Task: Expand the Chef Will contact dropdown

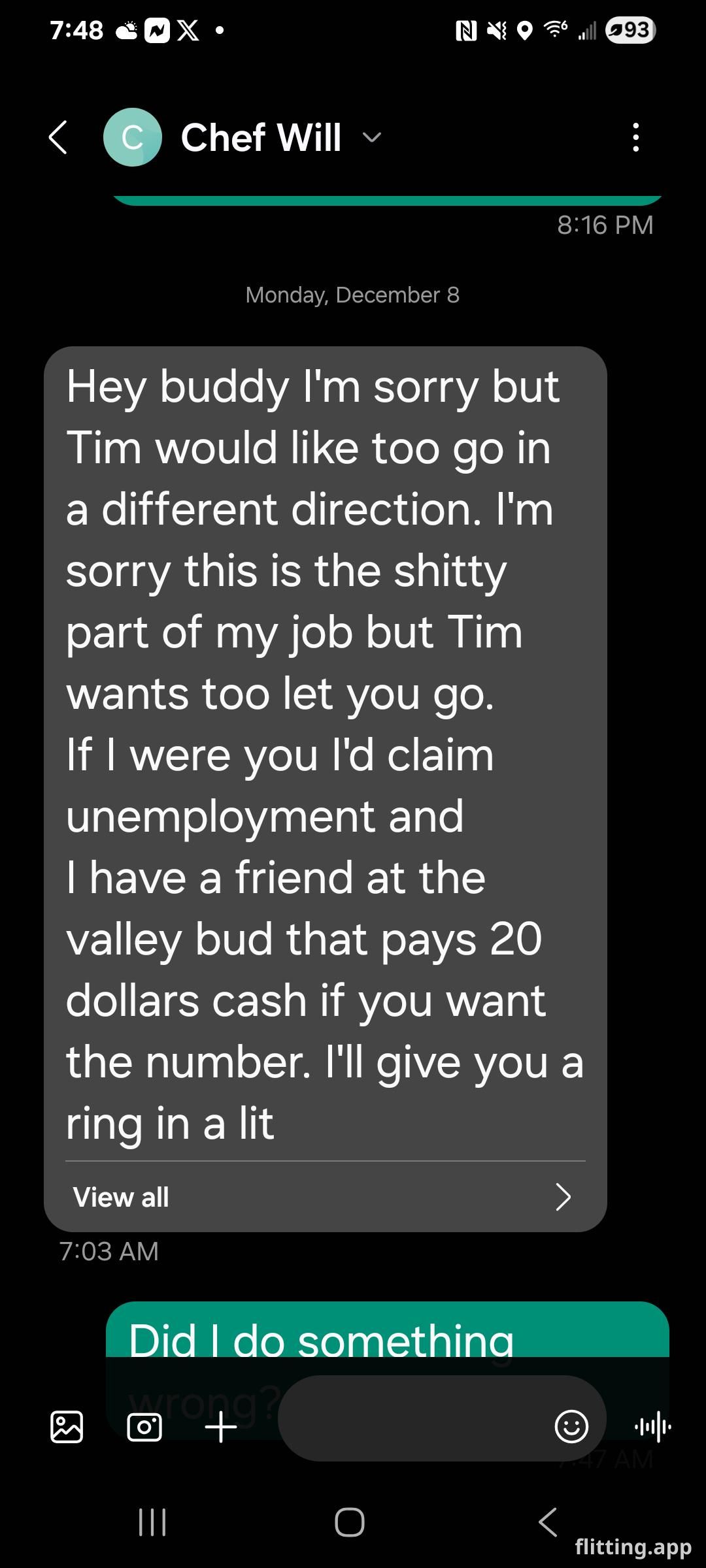Action: 372,137
